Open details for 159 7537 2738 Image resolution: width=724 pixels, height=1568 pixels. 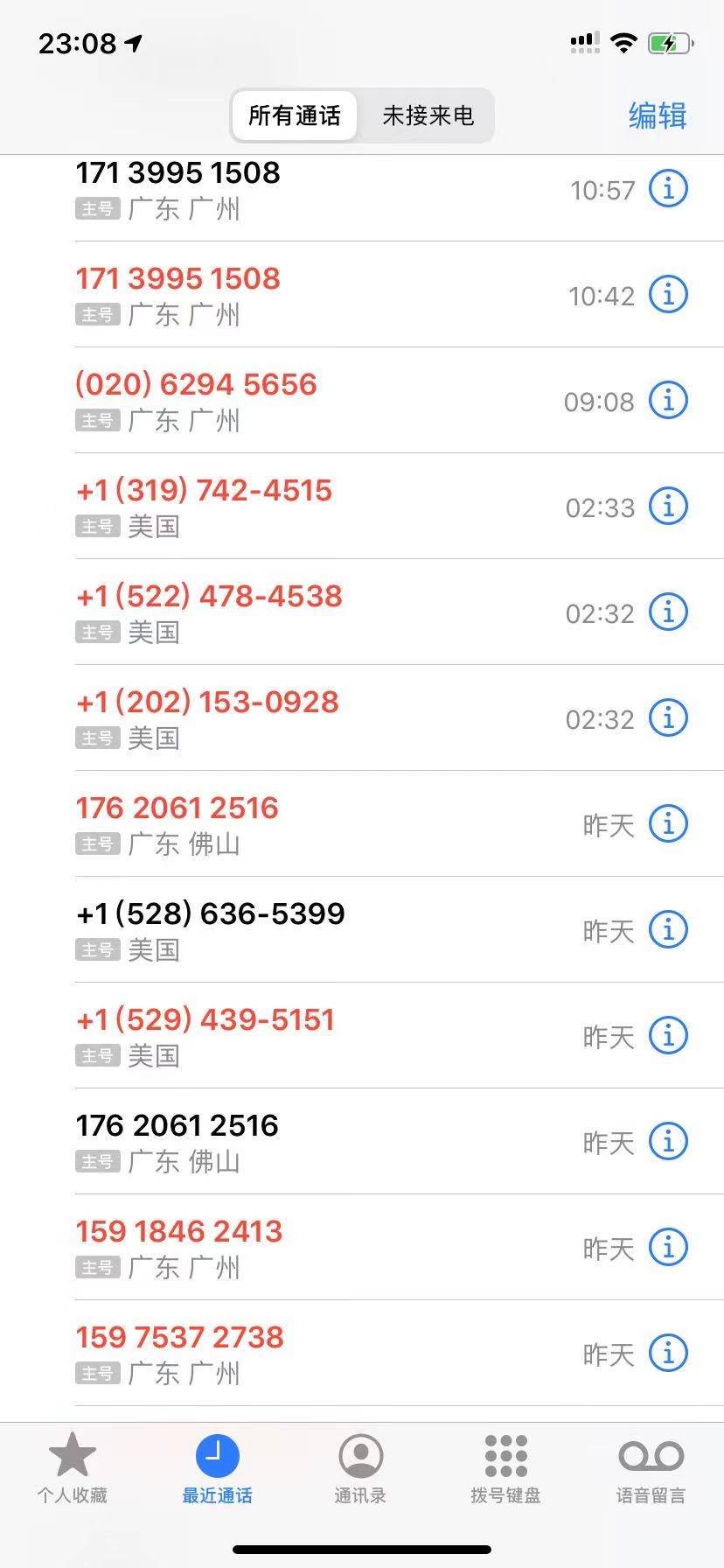pyautogui.click(x=668, y=1354)
